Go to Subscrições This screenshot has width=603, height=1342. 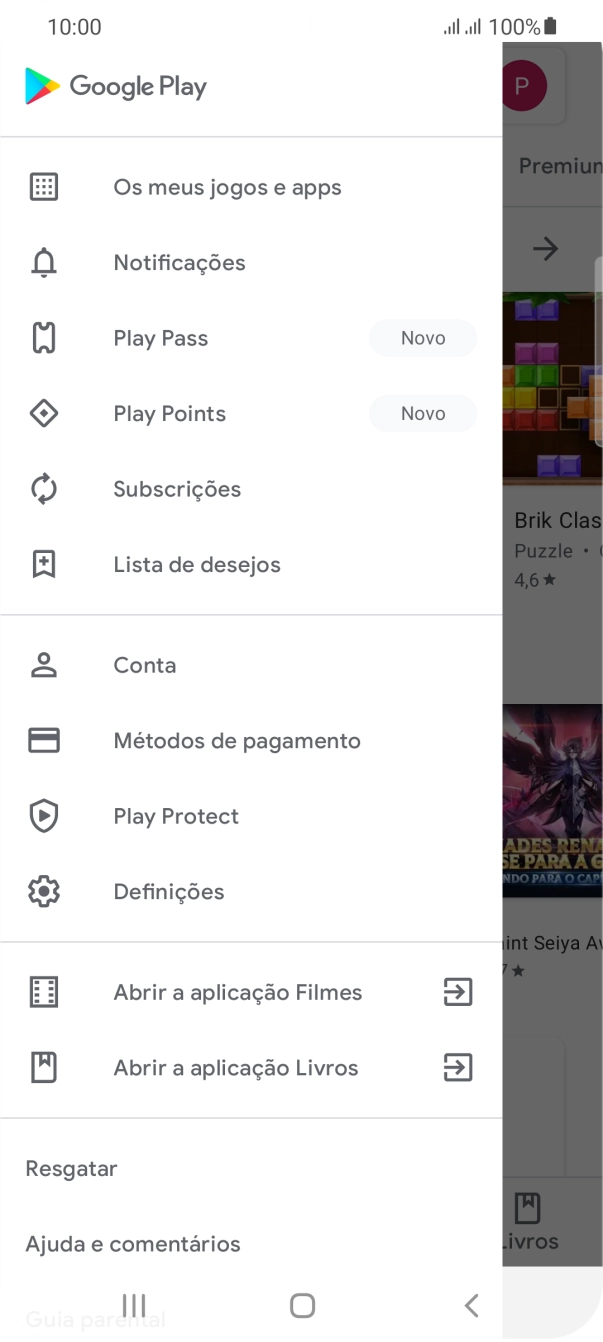coord(177,490)
